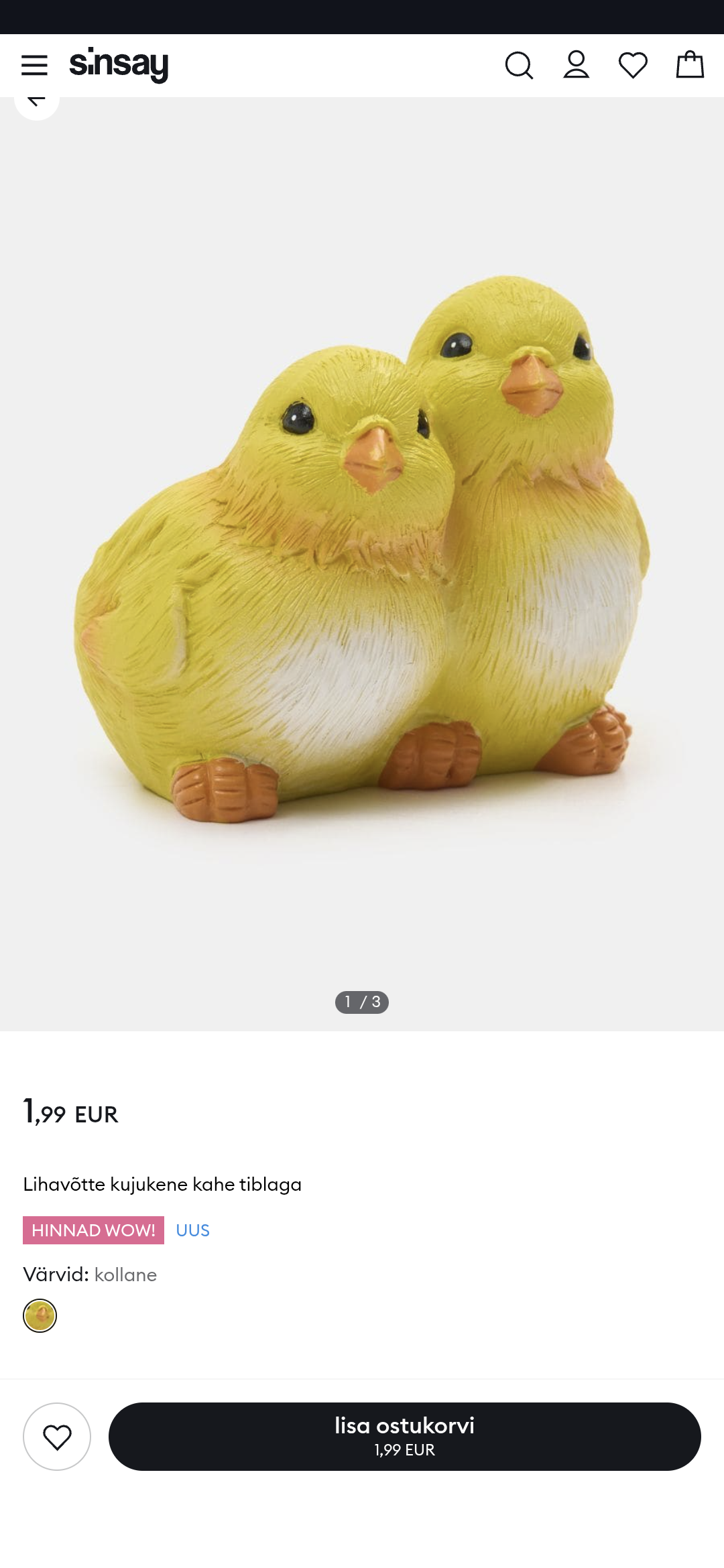Screen dimensions: 724x1568
Task: Add the figurine to favorites
Action: point(57,1437)
